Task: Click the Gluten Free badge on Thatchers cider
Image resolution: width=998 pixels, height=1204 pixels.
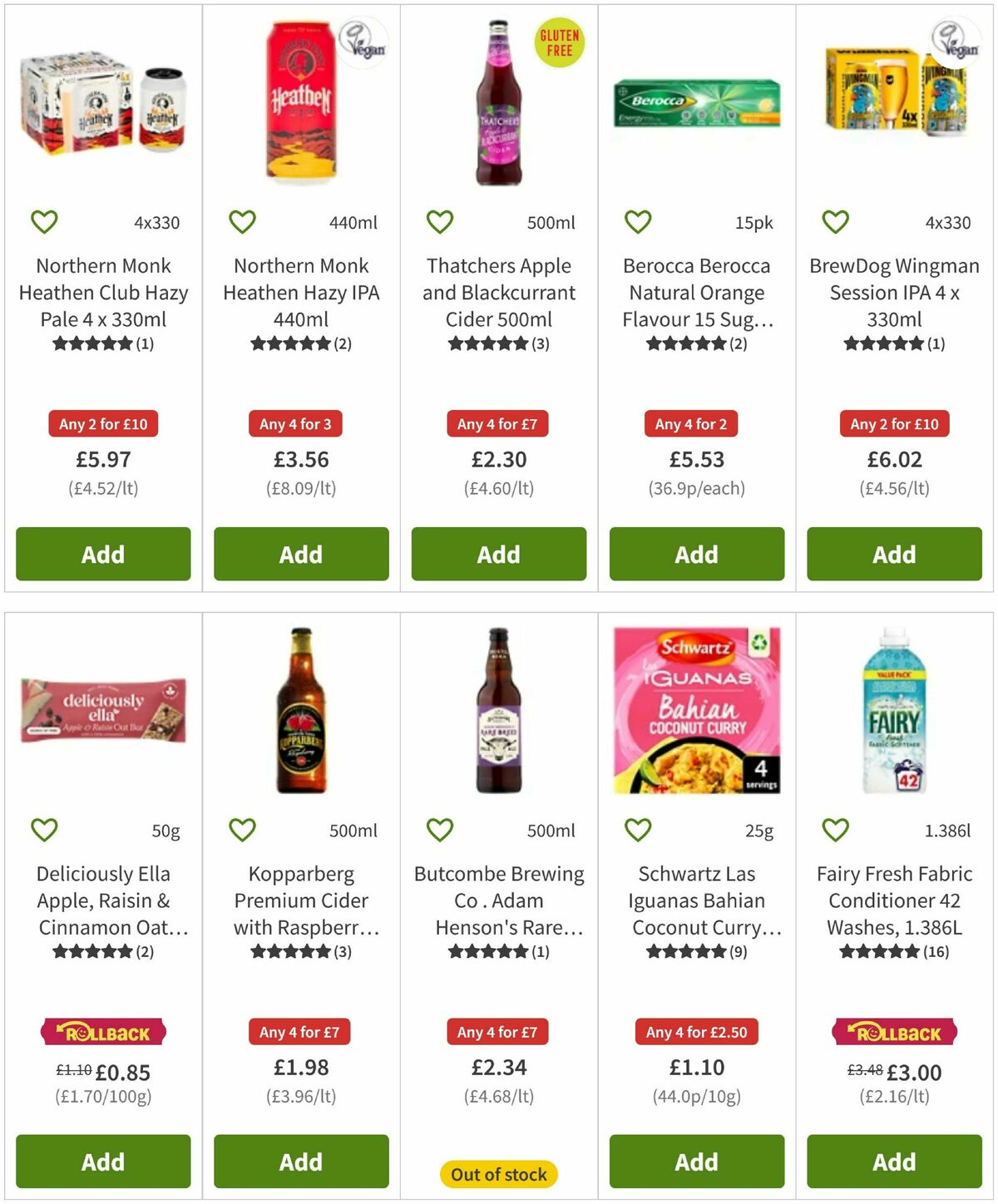Action: pyautogui.click(x=559, y=43)
